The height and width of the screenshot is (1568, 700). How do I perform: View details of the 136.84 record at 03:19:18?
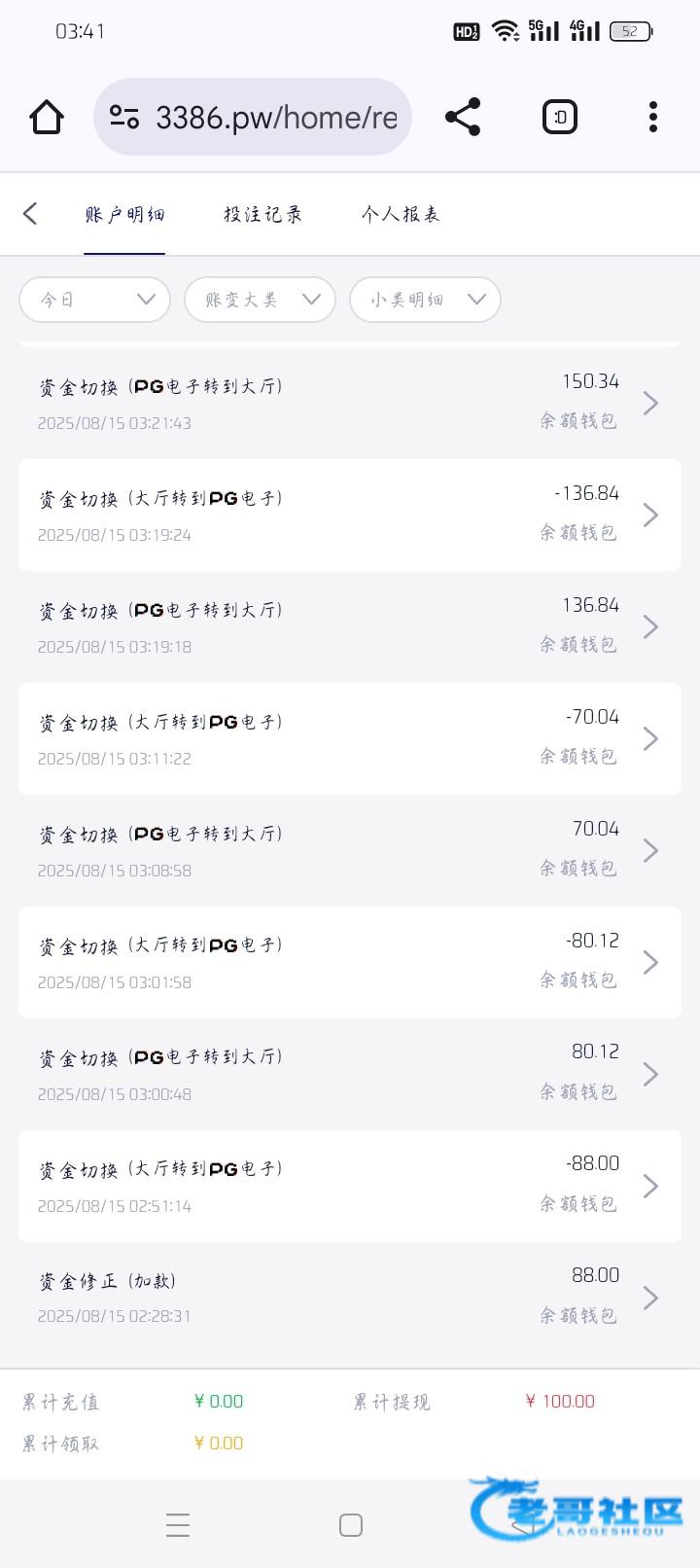(350, 626)
